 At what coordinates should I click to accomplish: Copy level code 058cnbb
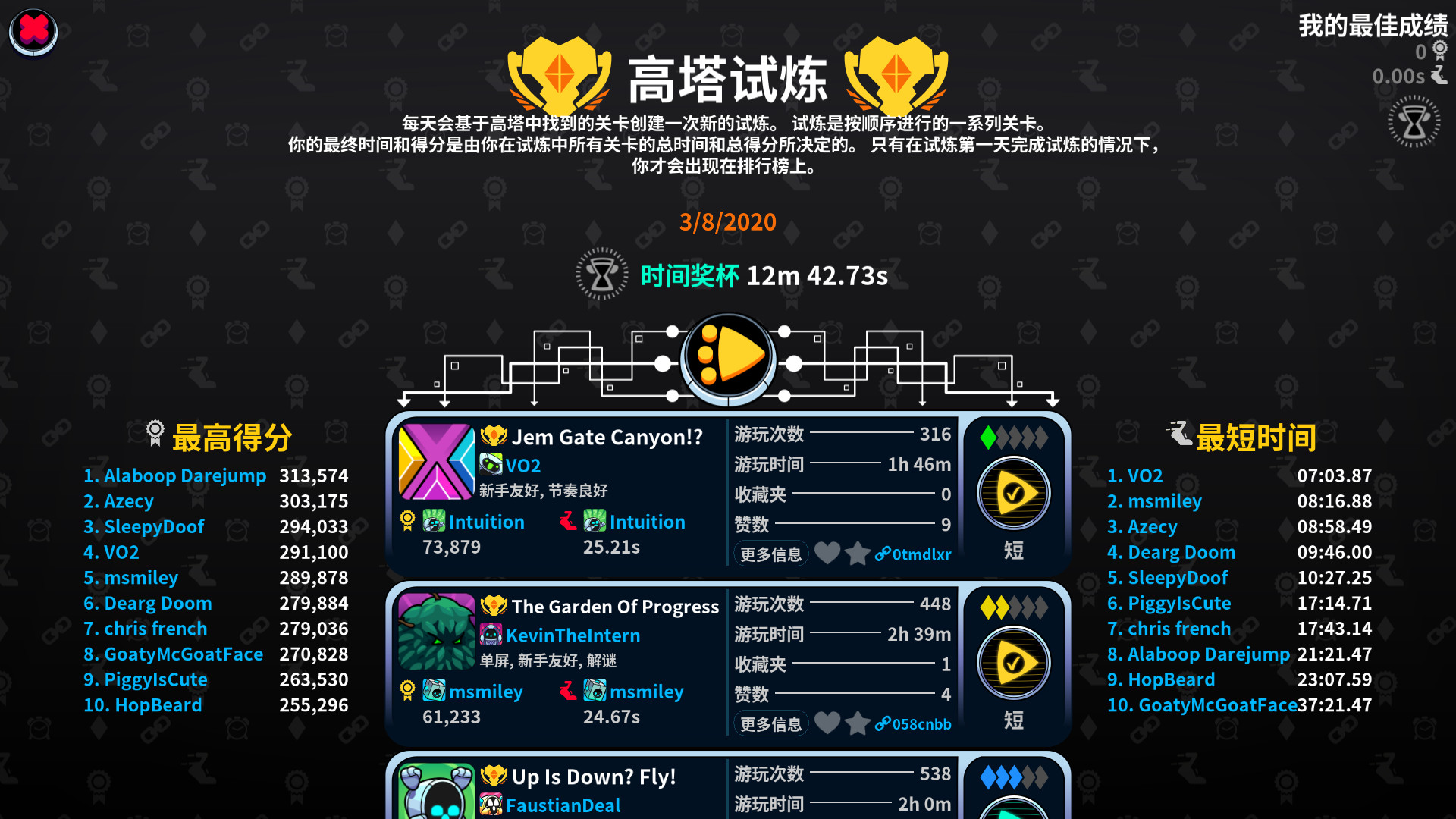coord(914,724)
